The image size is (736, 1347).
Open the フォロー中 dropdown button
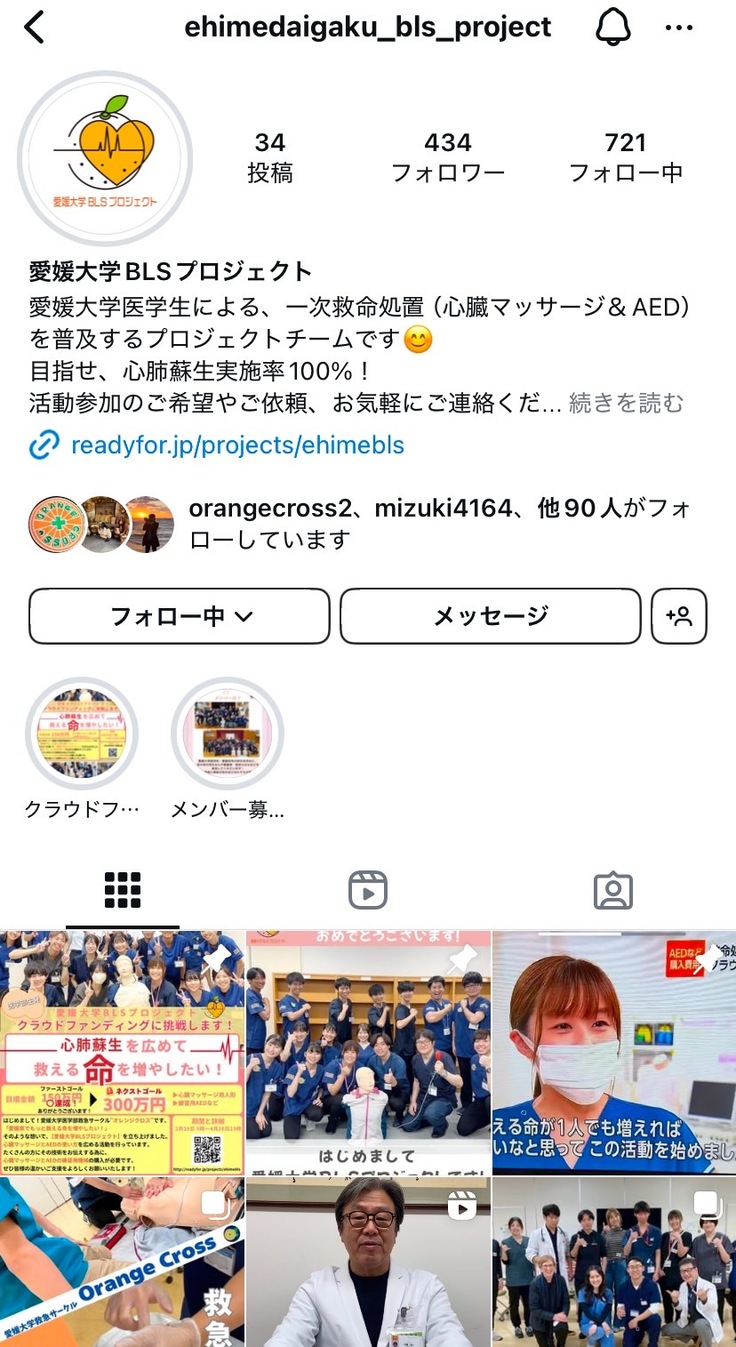pos(179,616)
